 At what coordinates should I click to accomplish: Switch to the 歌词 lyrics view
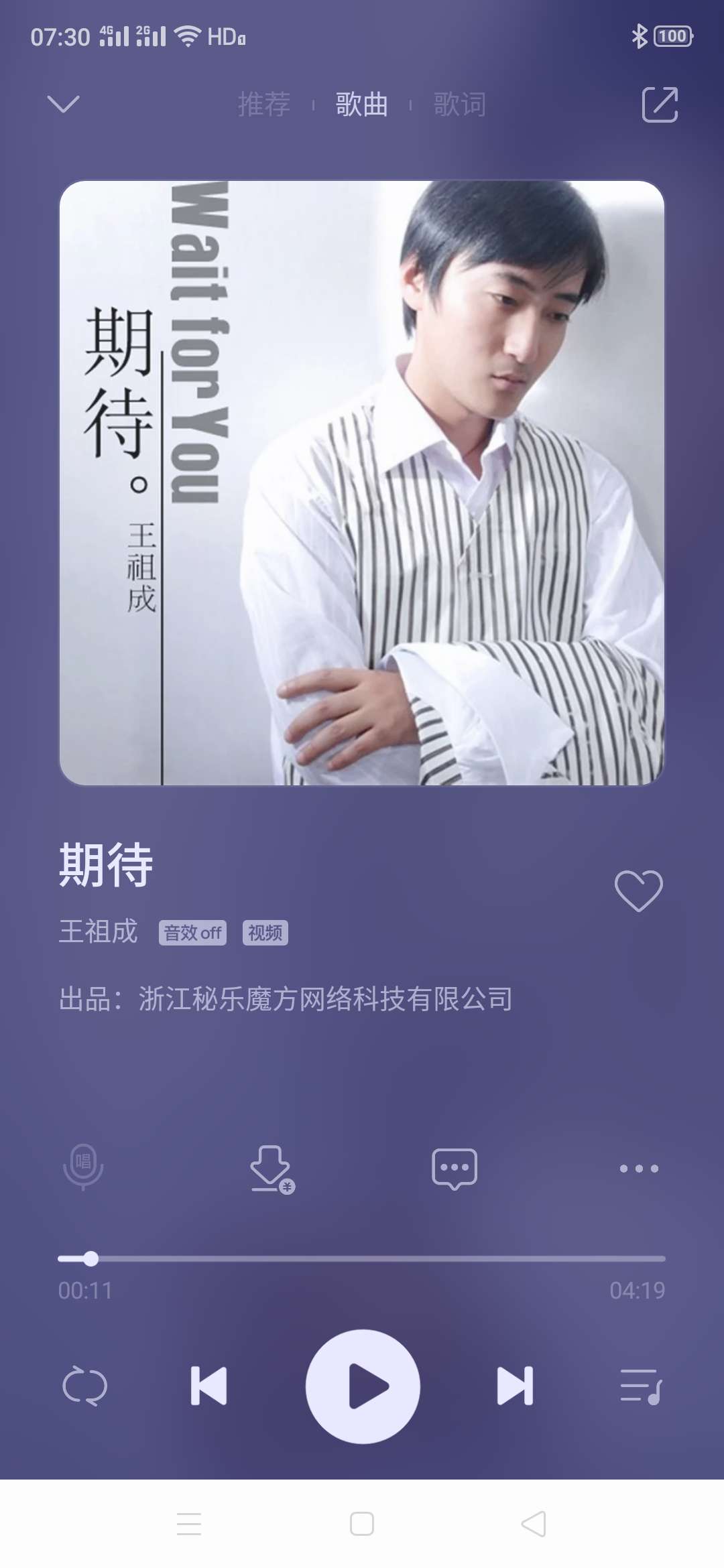(x=458, y=105)
